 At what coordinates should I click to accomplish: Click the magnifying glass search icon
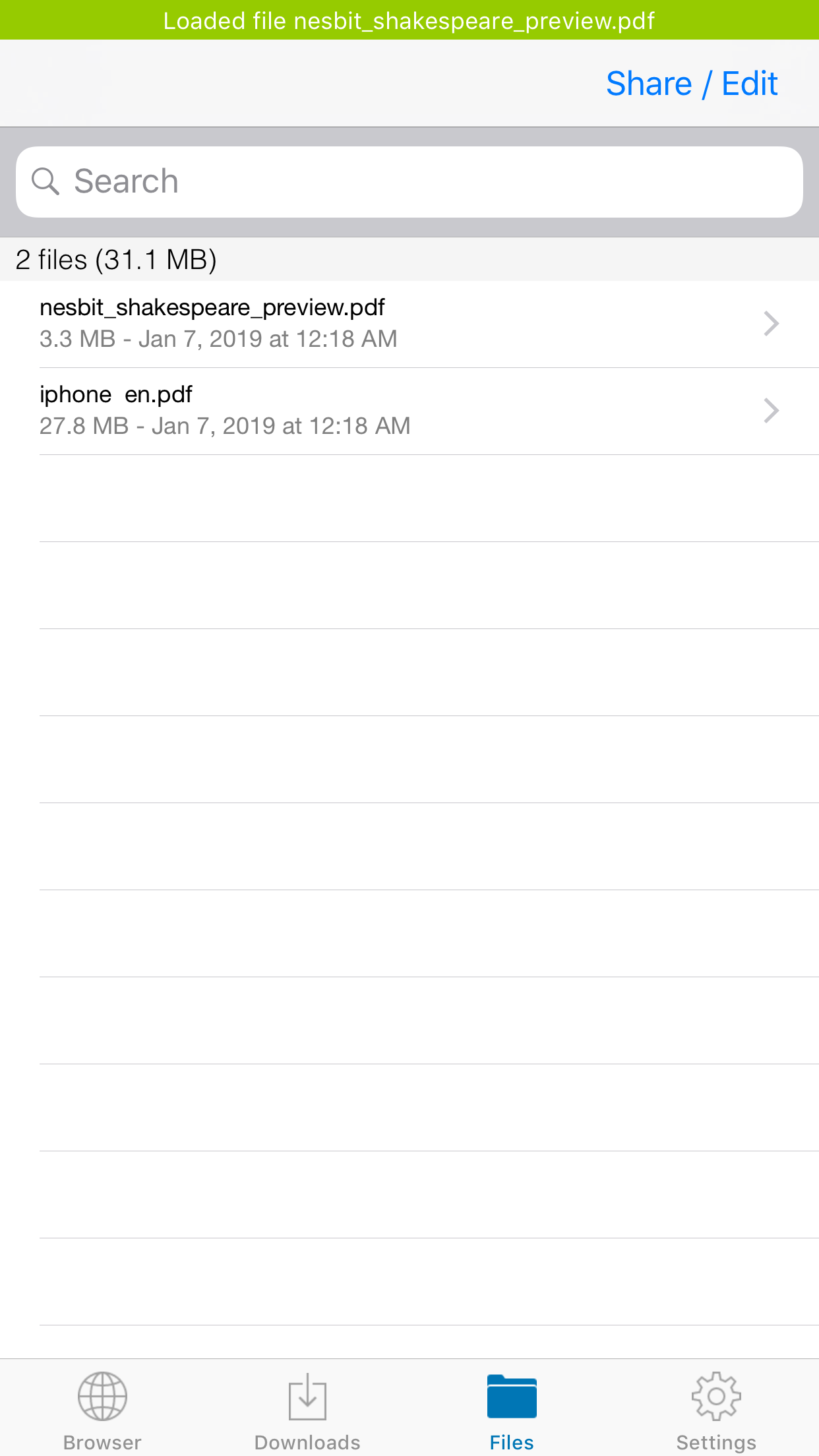[45, 180]
